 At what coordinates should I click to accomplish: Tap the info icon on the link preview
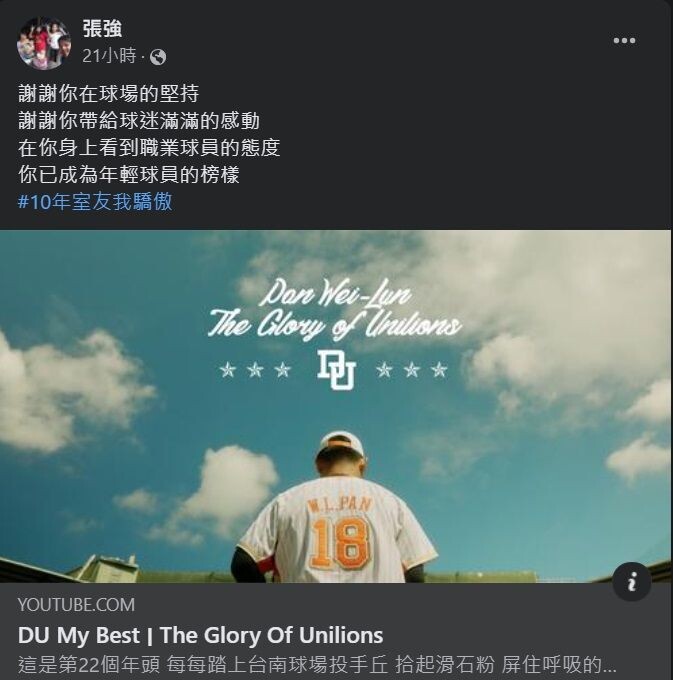click(632, 580)
